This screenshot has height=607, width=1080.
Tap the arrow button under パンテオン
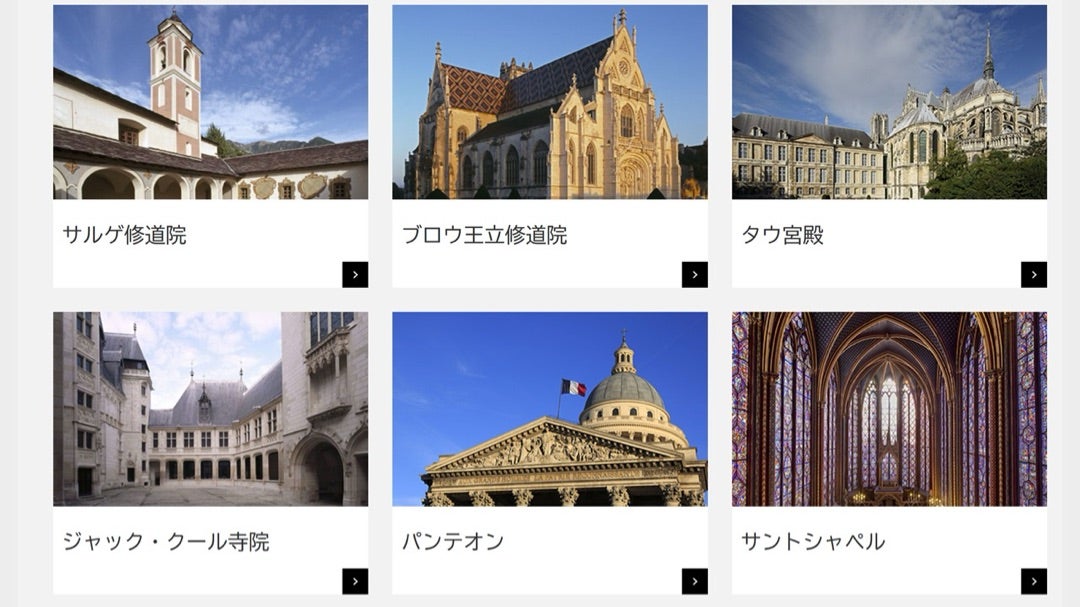695,581
